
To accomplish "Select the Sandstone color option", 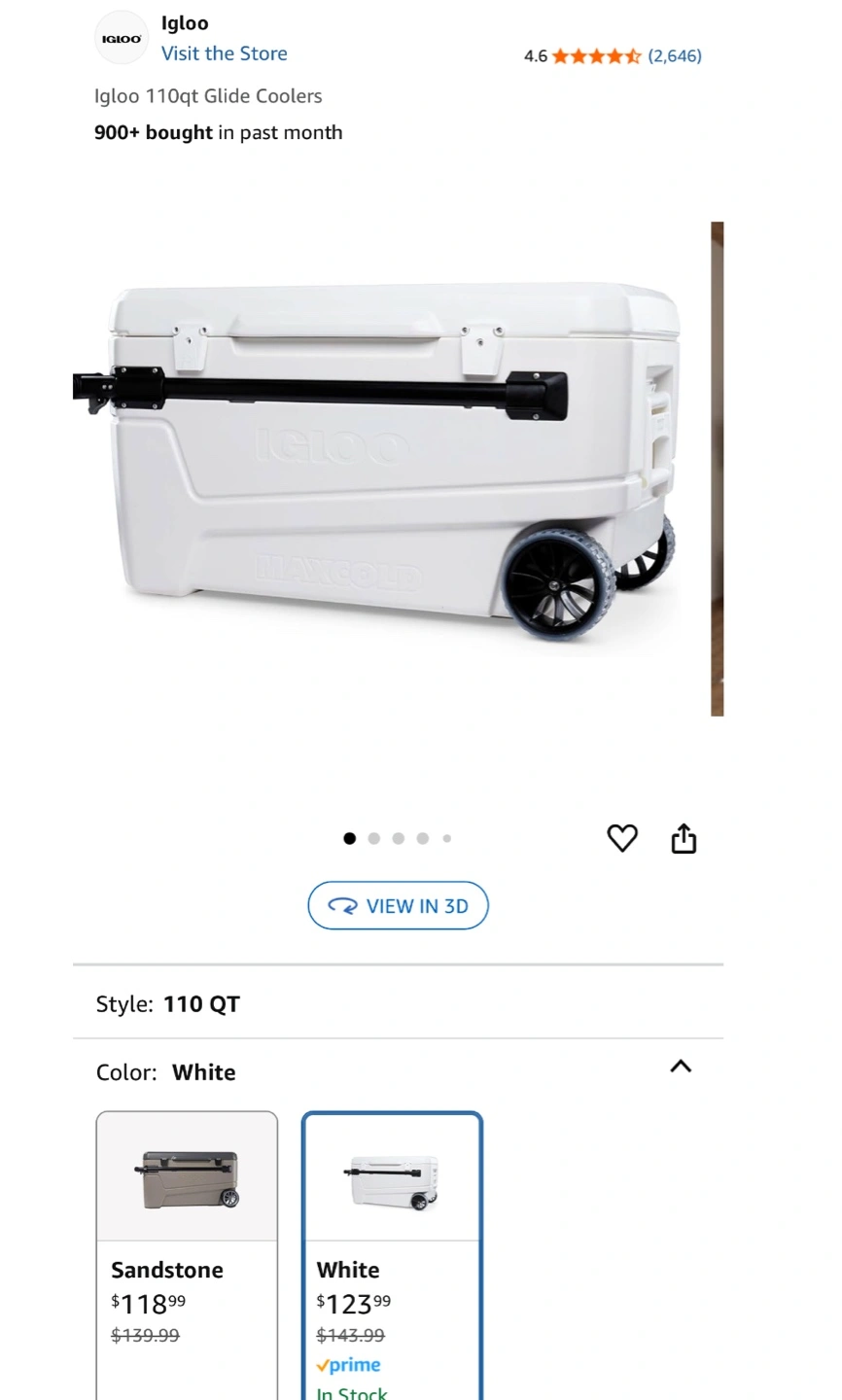I will [187, 1255].
